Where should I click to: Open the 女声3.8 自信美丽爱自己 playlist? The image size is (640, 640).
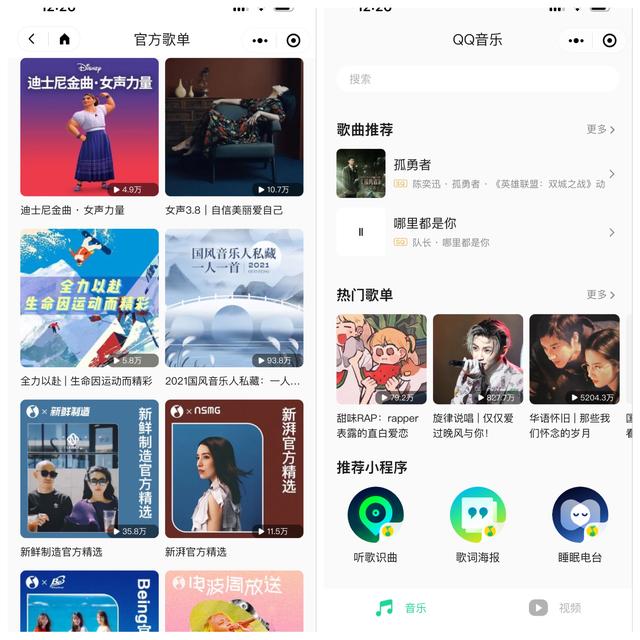(x=234, y=127)
